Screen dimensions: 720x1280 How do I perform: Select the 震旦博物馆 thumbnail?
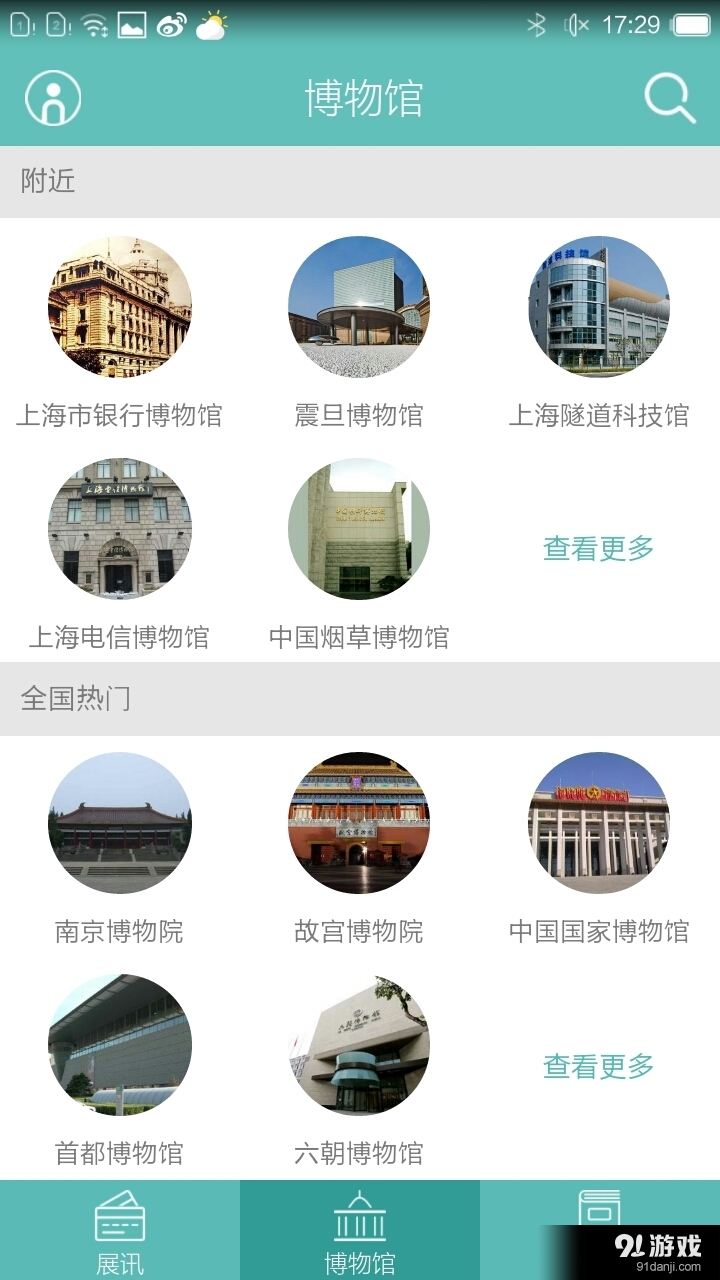[x=358, y=307]
